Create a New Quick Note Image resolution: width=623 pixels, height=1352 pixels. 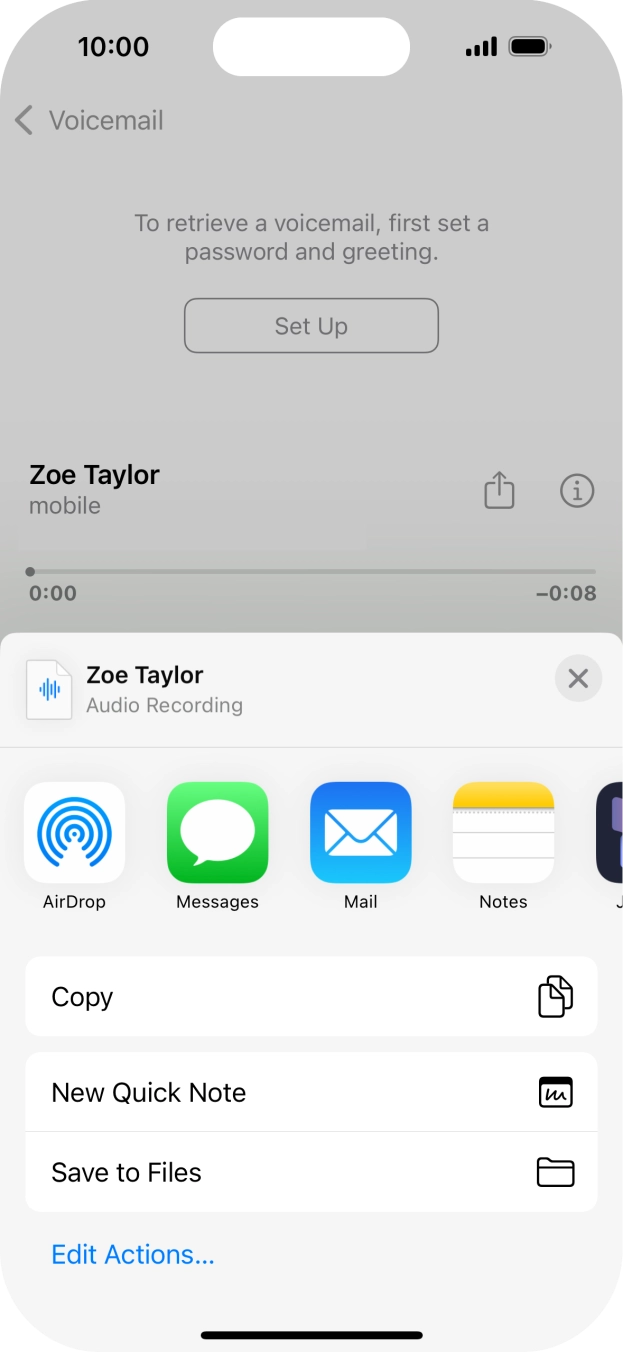311,1092
